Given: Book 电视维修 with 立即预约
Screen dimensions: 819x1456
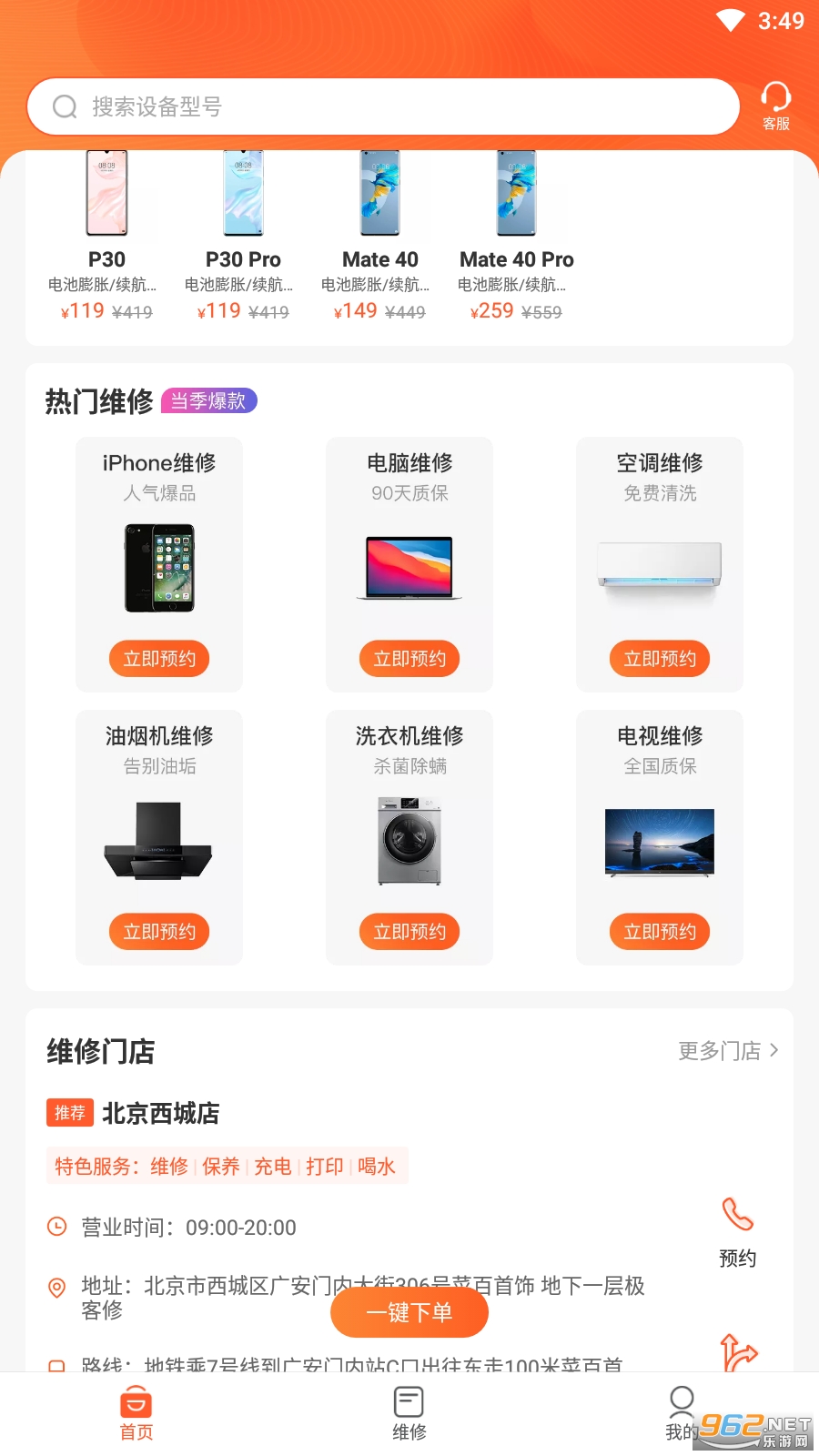Looking at the screenshot, I should (660, 932).
